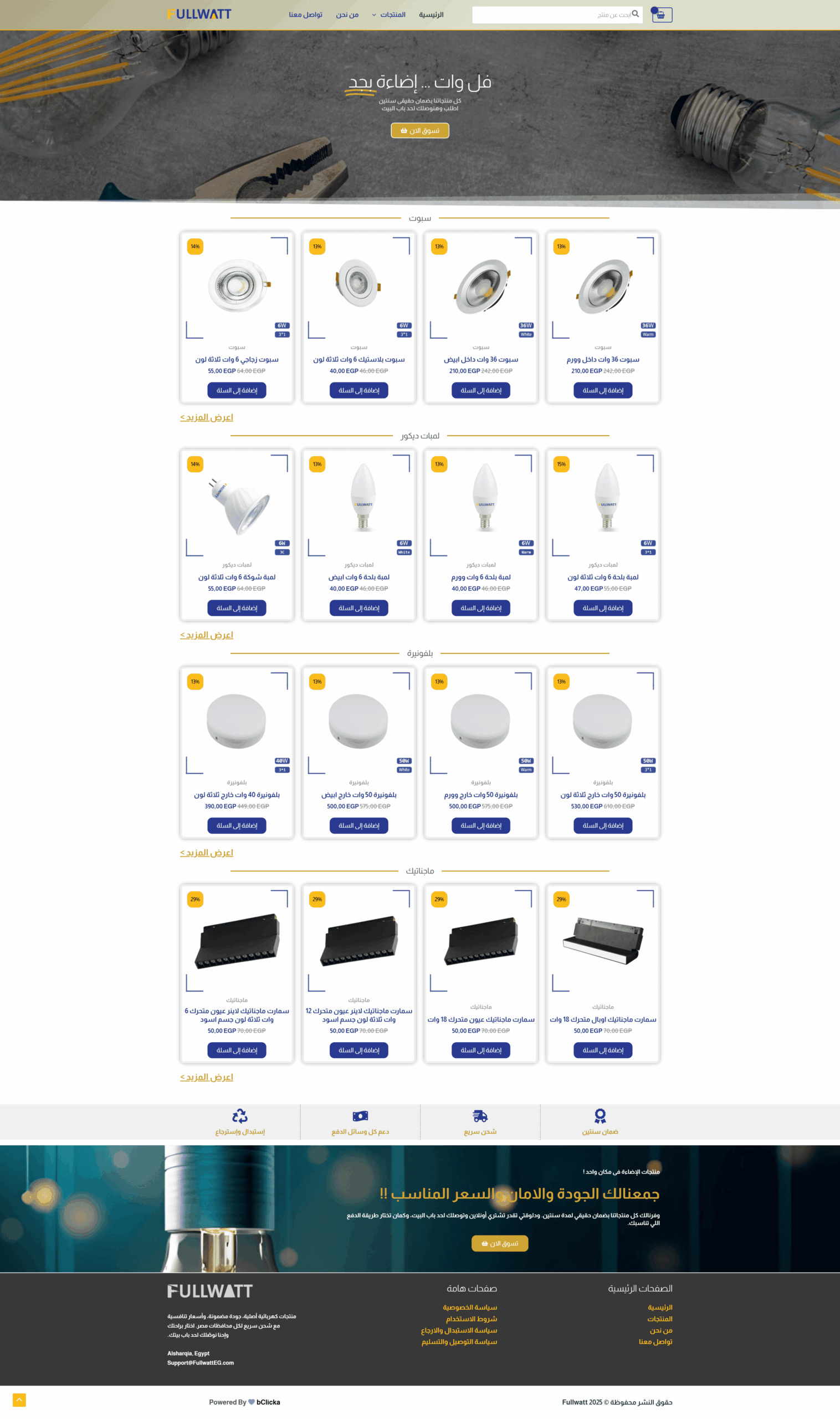Open the لمبة بلحة 6 وات وورم product
Image resolution: width=840 pixels, height=1419 pixels.
click(480, 576)
